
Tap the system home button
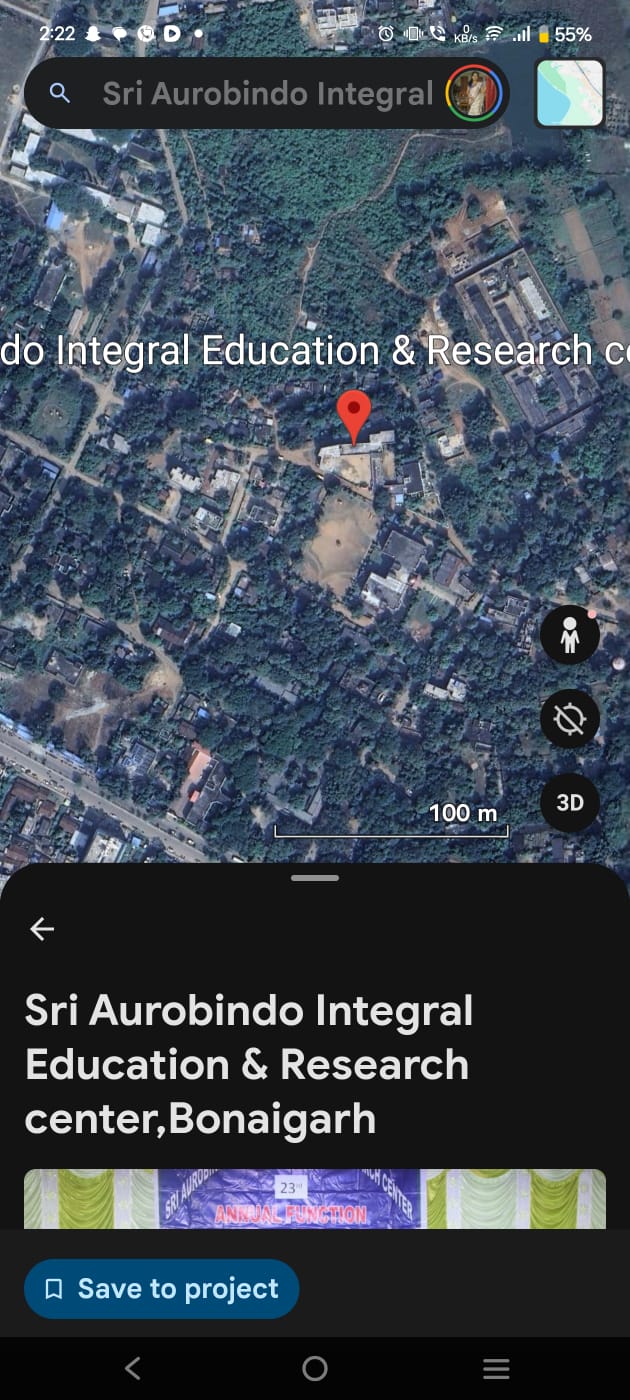pyautogui.click(x=315, y=1368)
